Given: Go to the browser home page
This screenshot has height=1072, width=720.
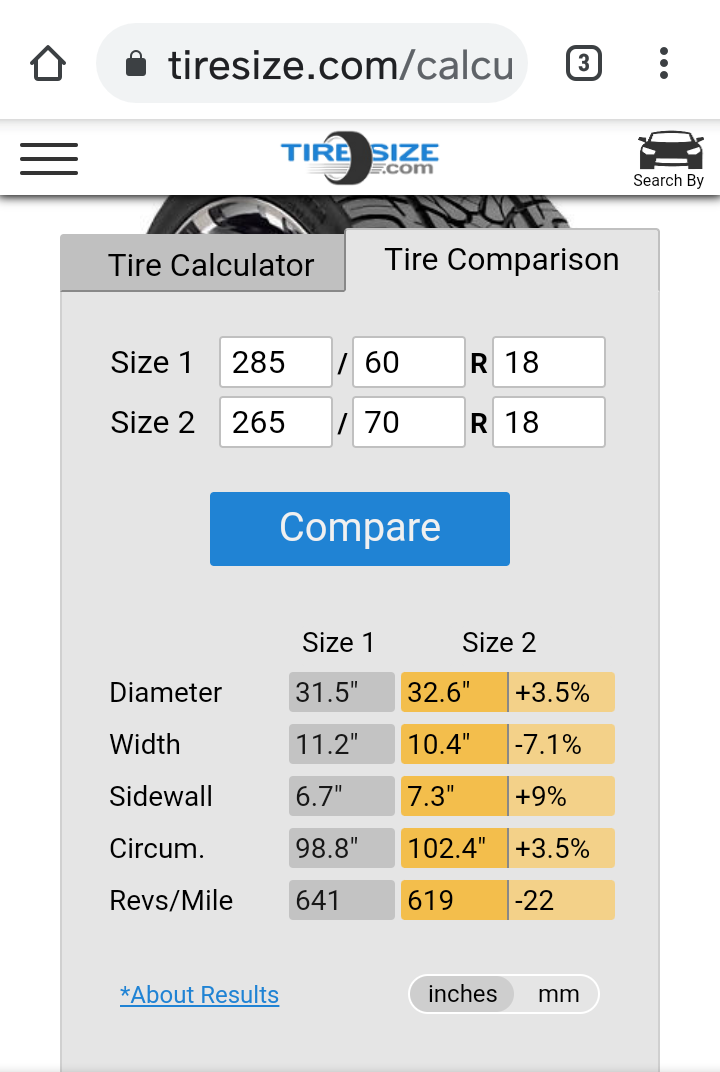Looking at the screenshot, I should point(48,65).
